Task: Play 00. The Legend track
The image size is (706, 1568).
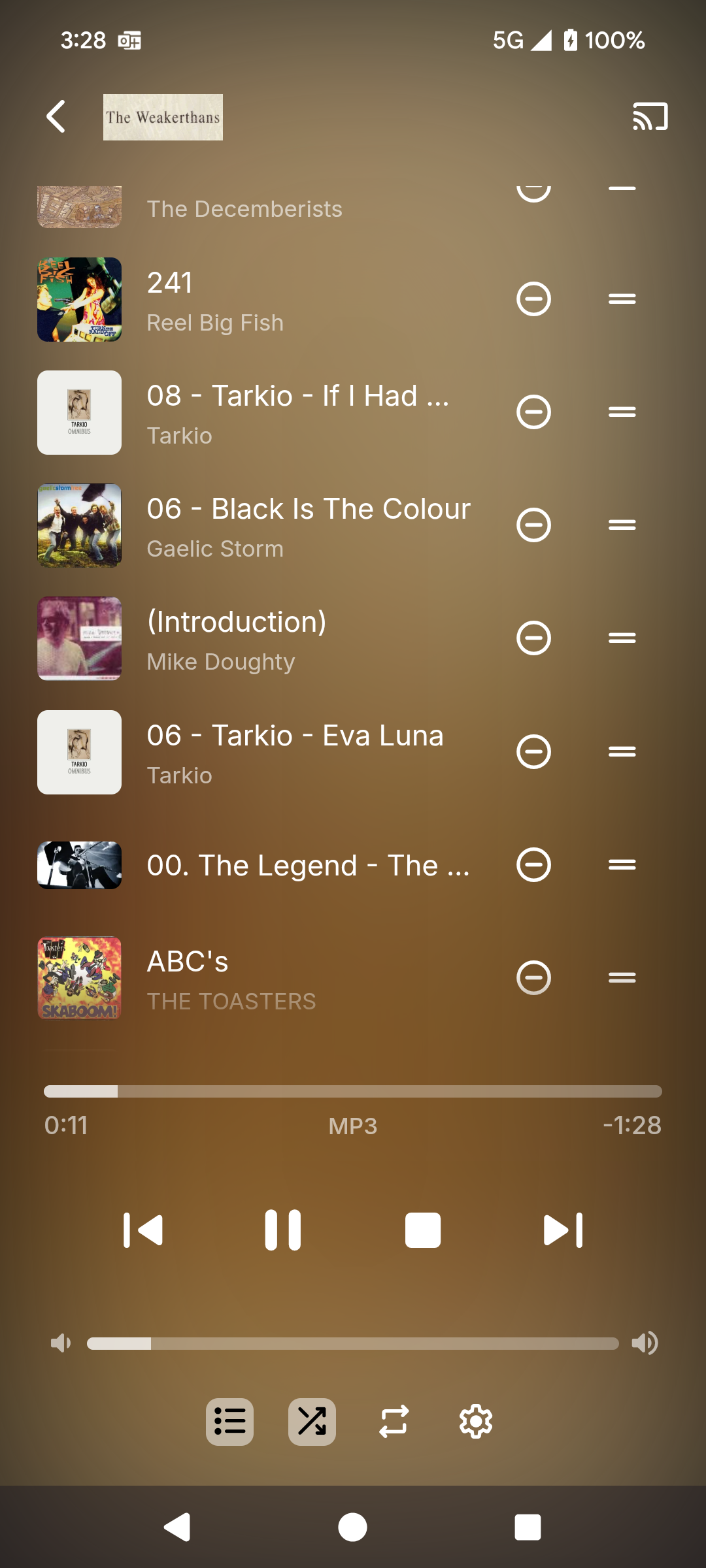Action: [307, 866]
